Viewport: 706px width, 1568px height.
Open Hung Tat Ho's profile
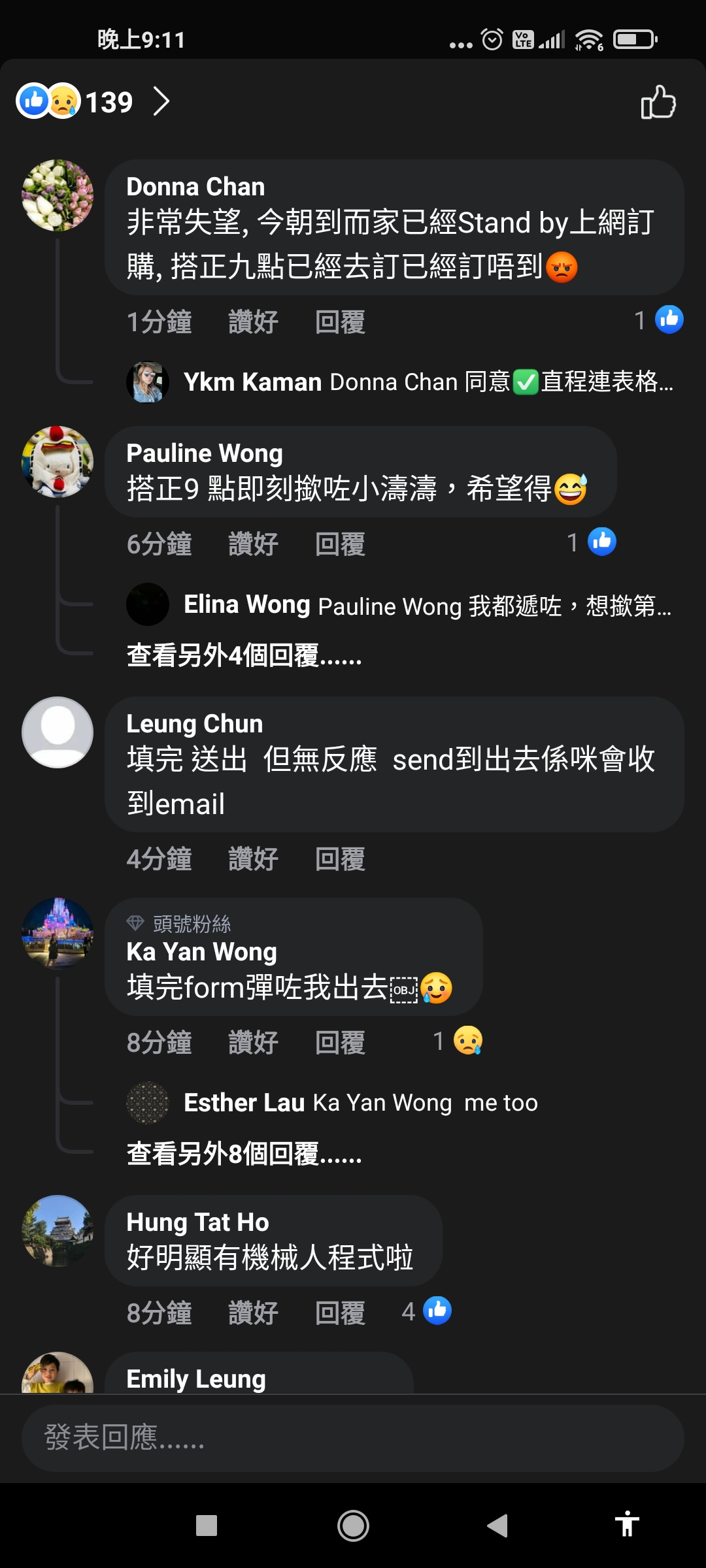click(x=58, y=1231)
